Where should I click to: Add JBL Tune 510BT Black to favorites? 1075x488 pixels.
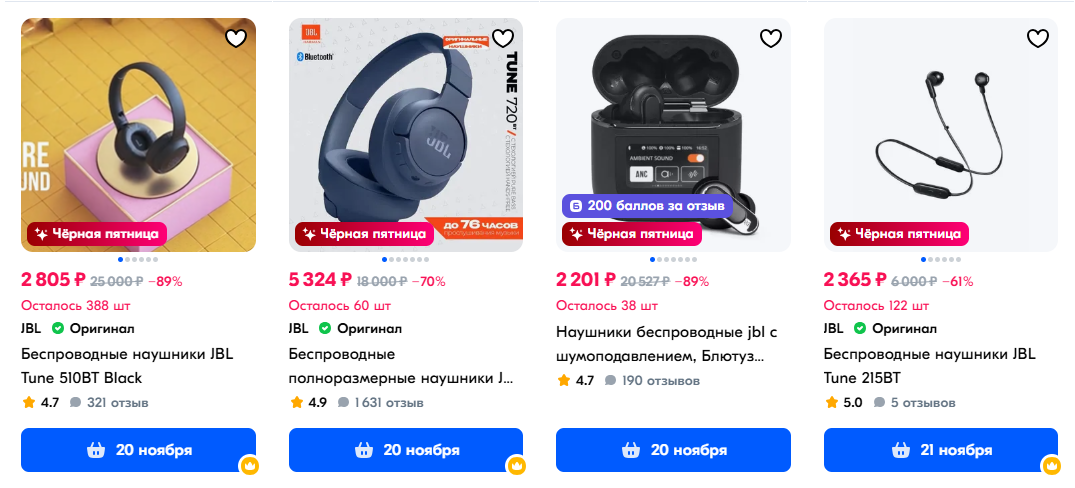(236, 39)
